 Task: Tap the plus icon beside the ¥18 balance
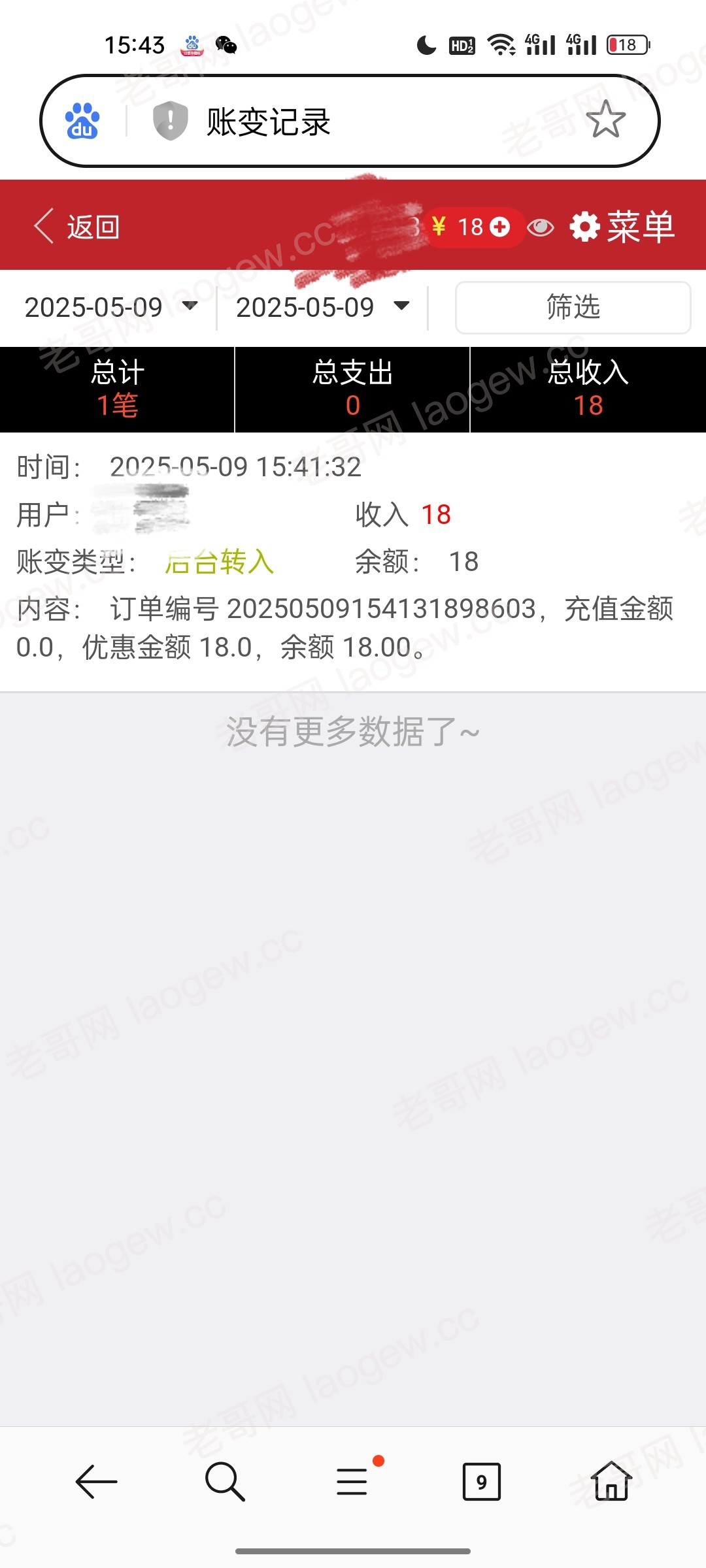pos(500,227)
